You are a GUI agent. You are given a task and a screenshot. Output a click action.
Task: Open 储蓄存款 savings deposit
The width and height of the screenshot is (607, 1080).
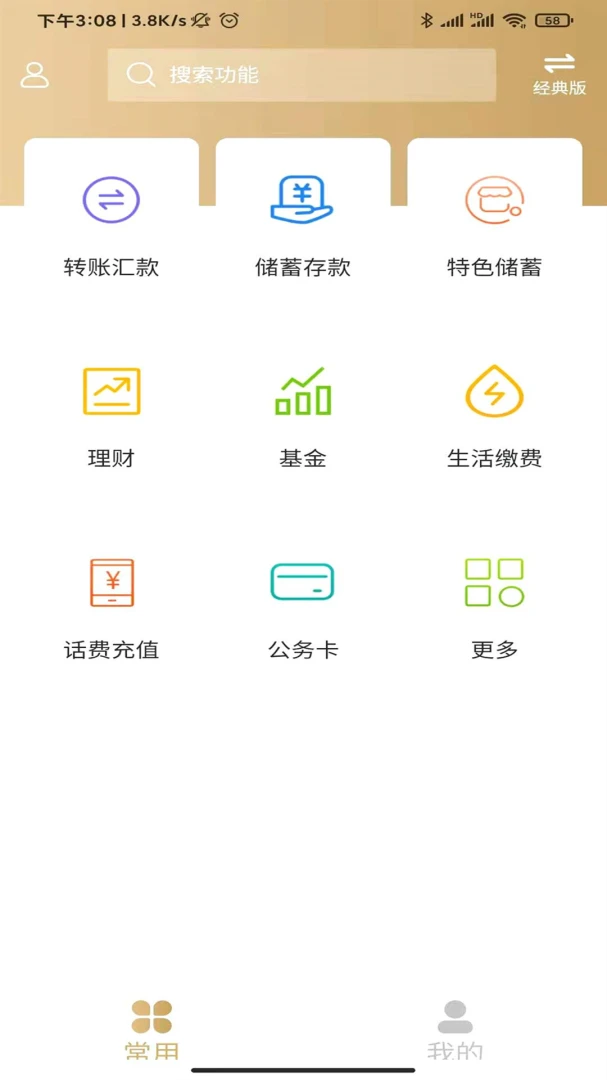point(302,224)
